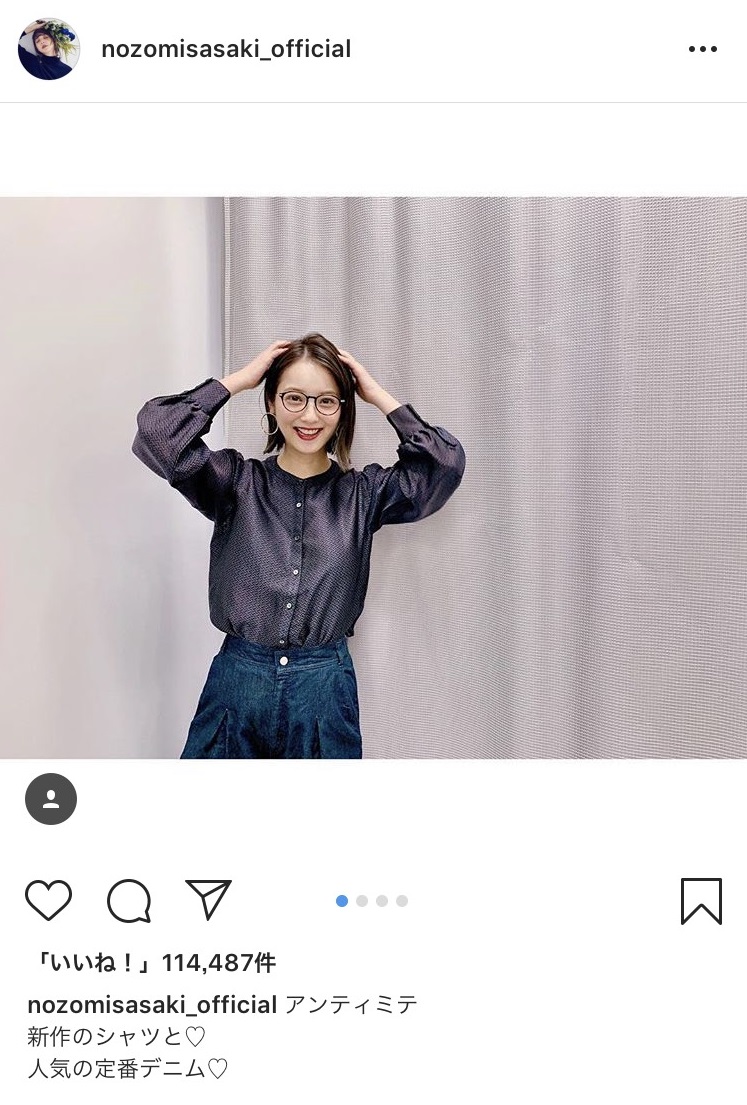The width and height of the screenshot is (747, 1105).
Task: Open the post's three-dot overflow menu
Action: (x=703, y=49)
